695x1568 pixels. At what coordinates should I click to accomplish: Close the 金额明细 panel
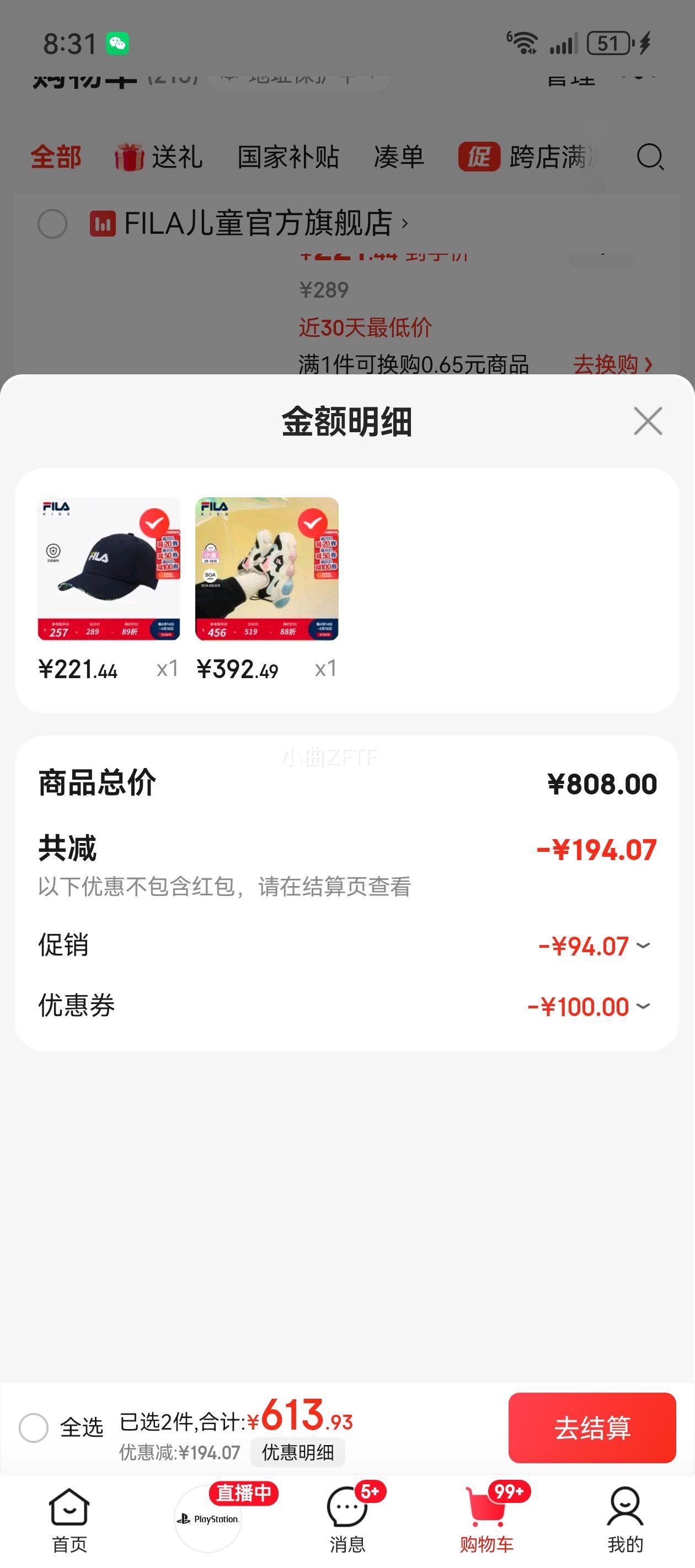point(648,421)
